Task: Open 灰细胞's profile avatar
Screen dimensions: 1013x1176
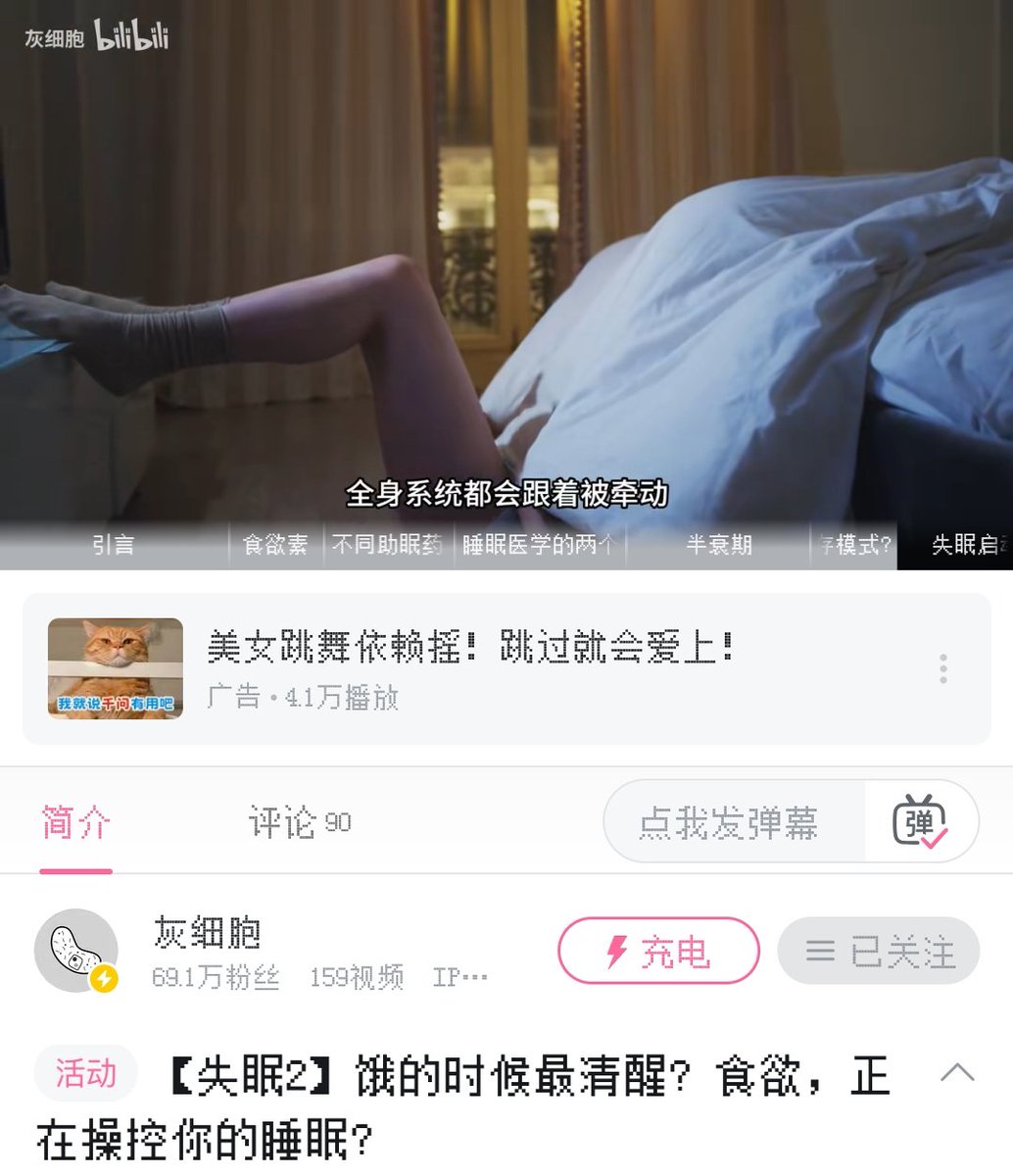Action: (76, 951)
